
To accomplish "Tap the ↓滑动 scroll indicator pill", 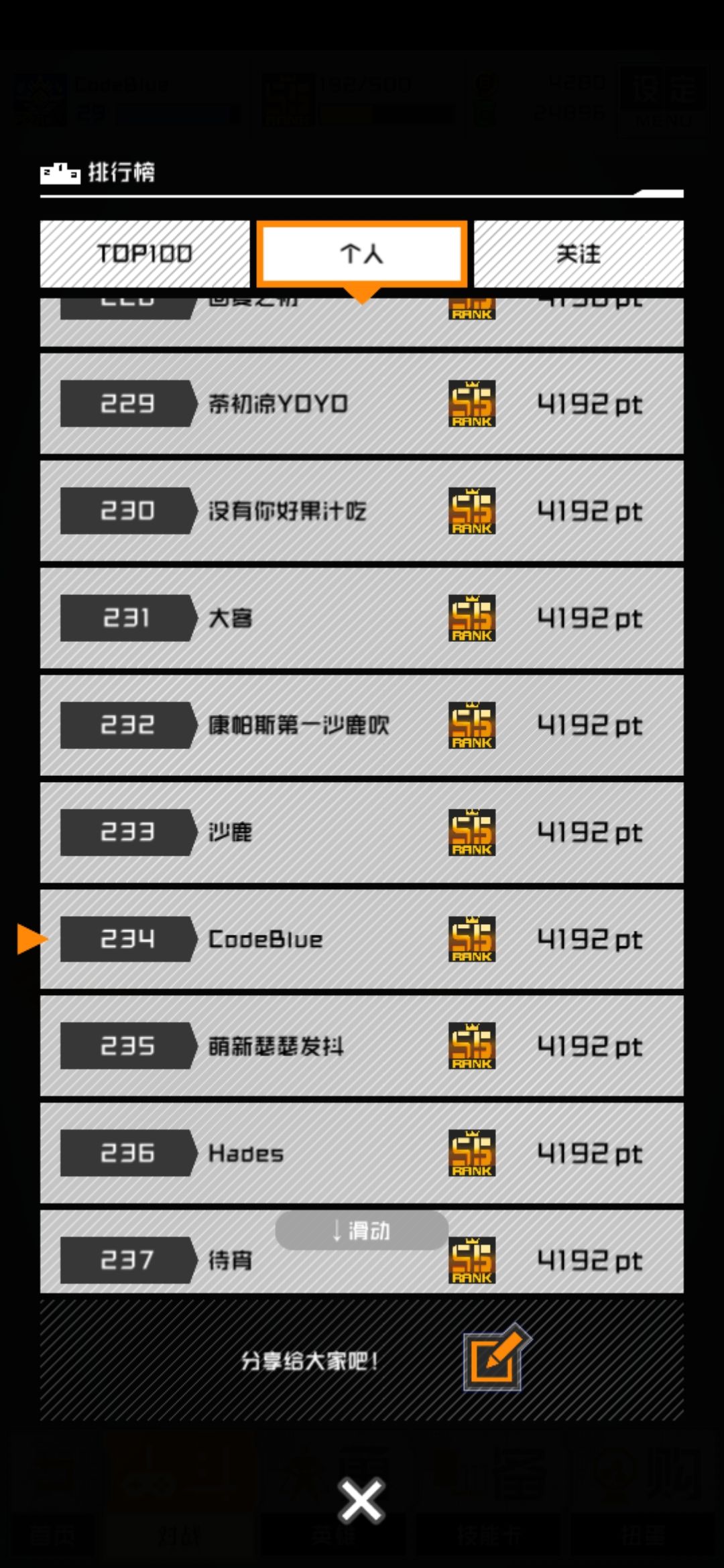I will [x=361, y=1232].
